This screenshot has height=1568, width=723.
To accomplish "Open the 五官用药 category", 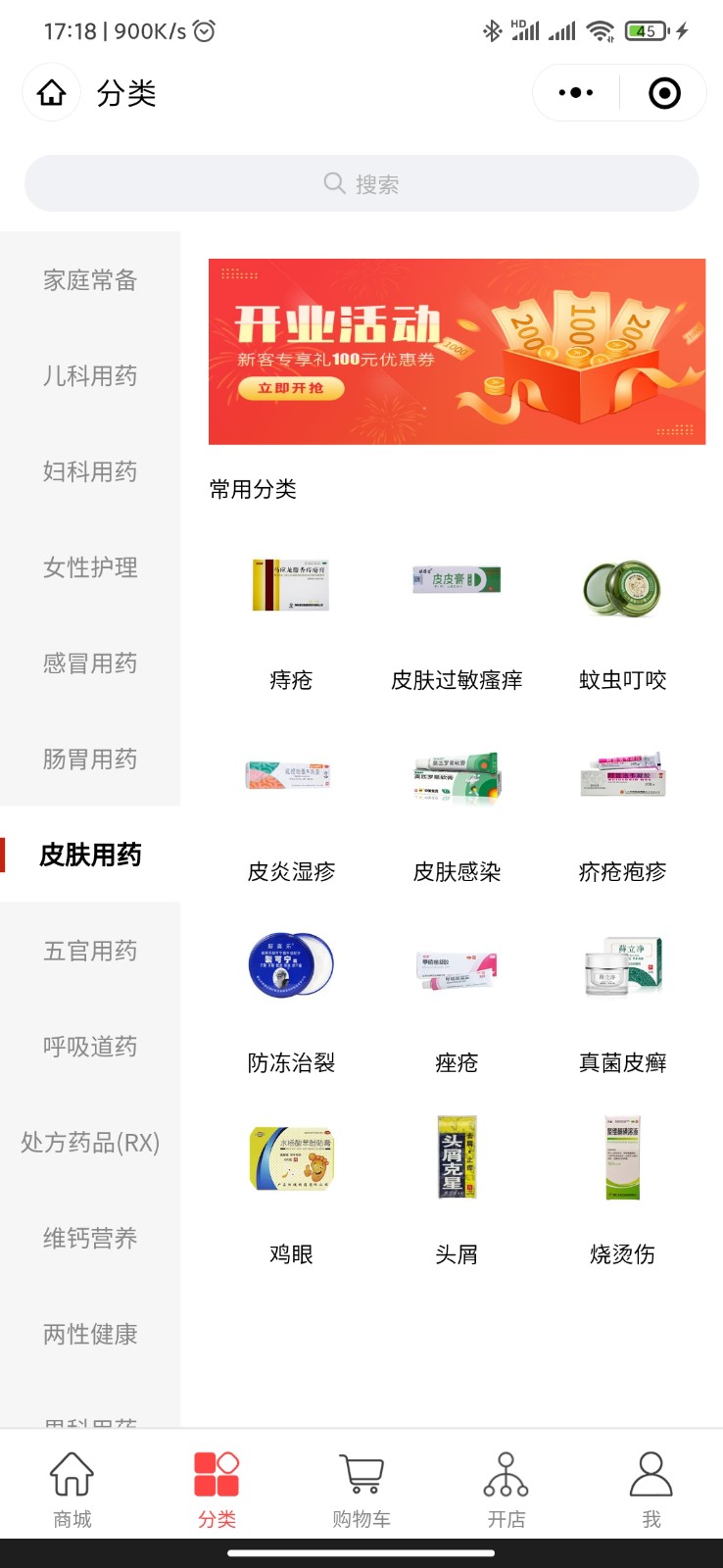I will [90, 951].
